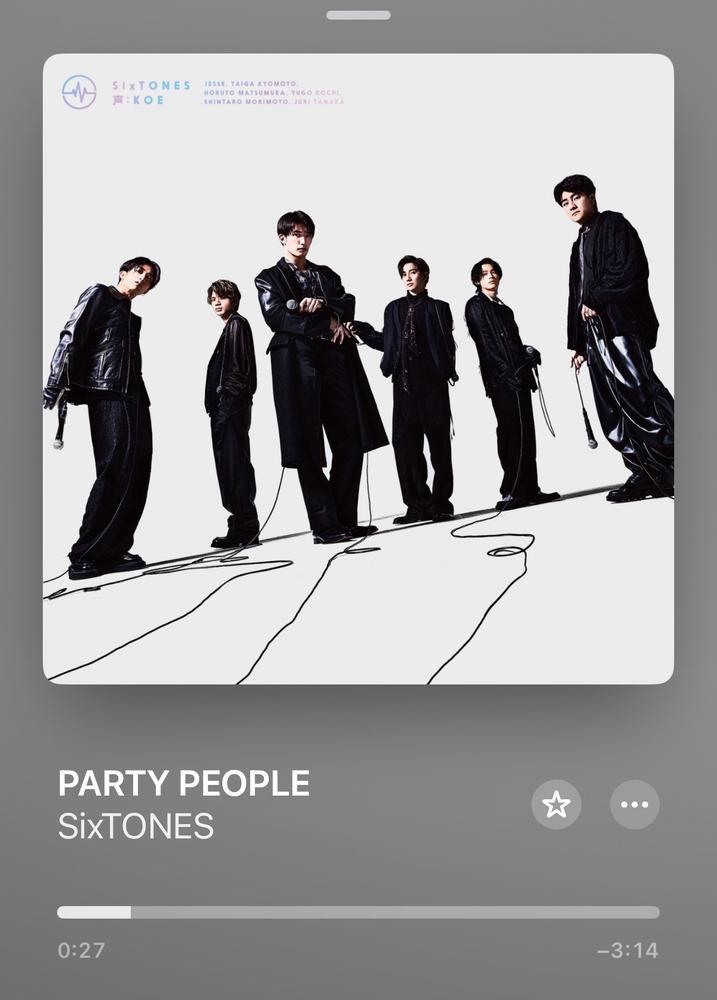Open the SixTONES artist name
Image resolution: width=717 pixels, height=1000 pixels.
136,827
